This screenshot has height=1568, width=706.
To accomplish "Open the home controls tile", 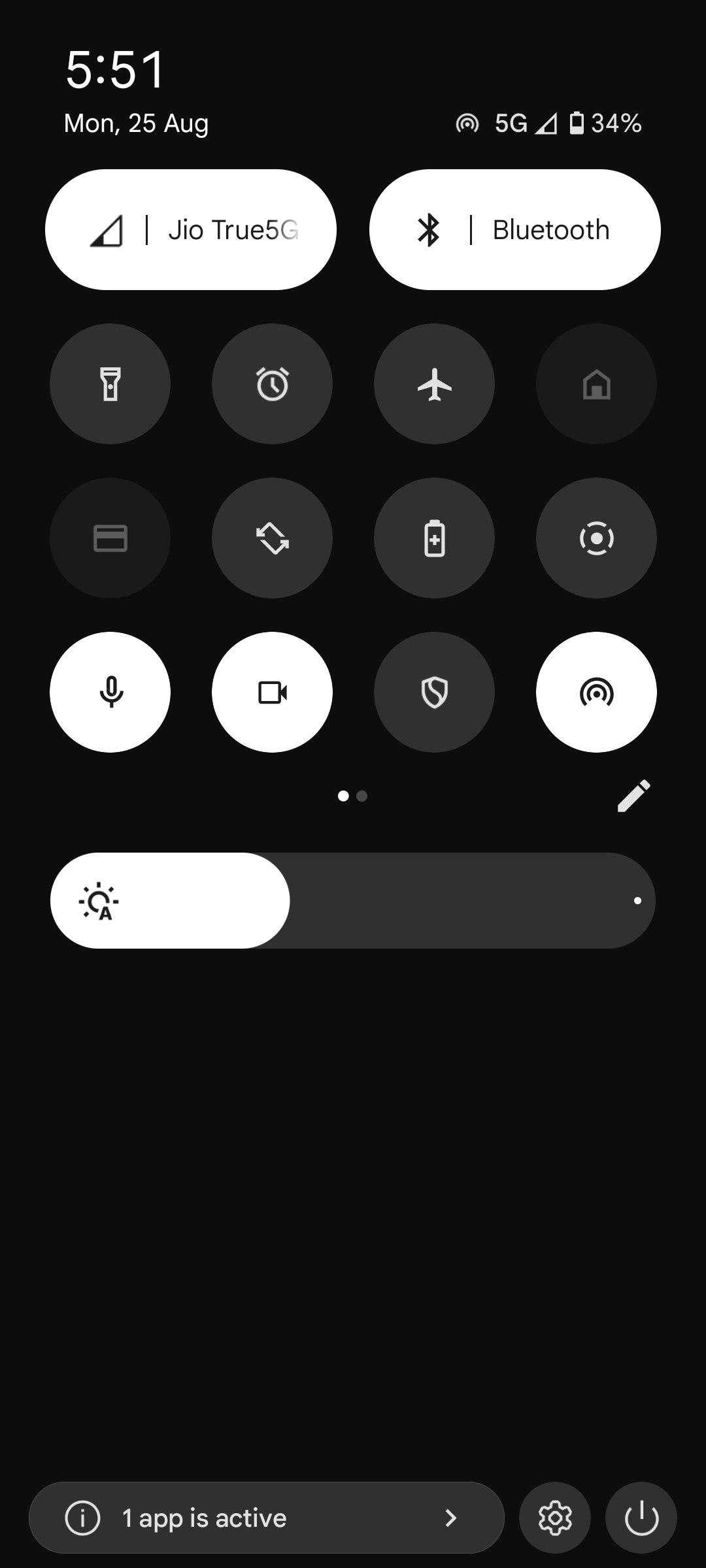I will [596, 384].
